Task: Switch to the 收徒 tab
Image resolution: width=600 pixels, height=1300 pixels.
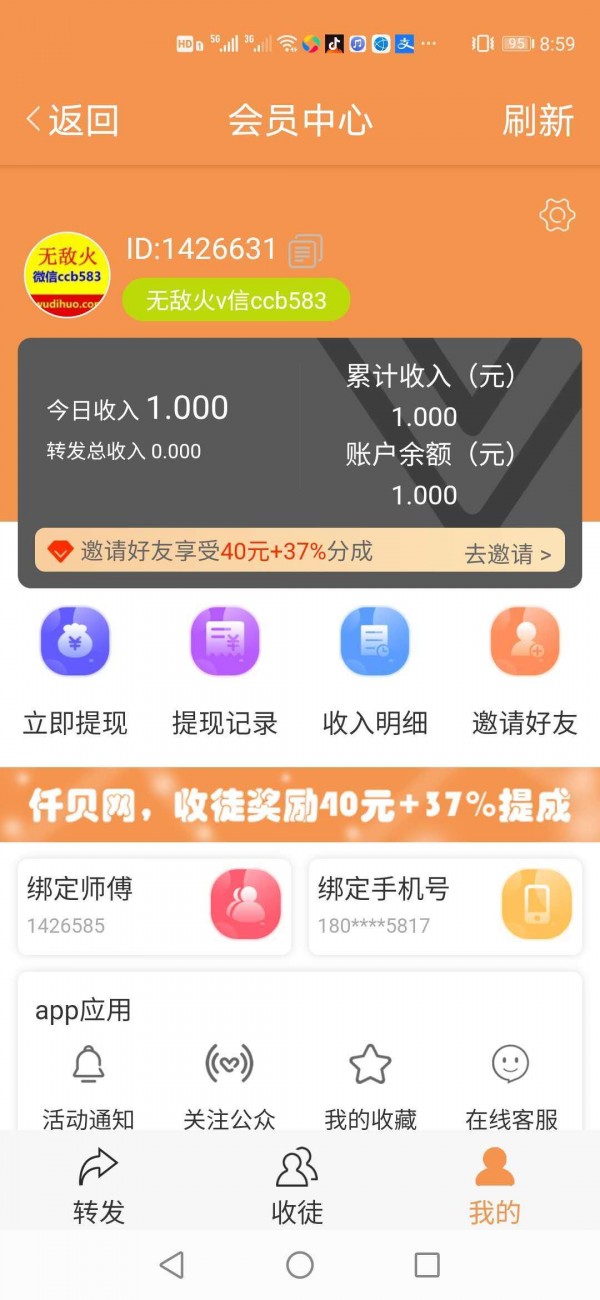Action: click(297, 1187)
